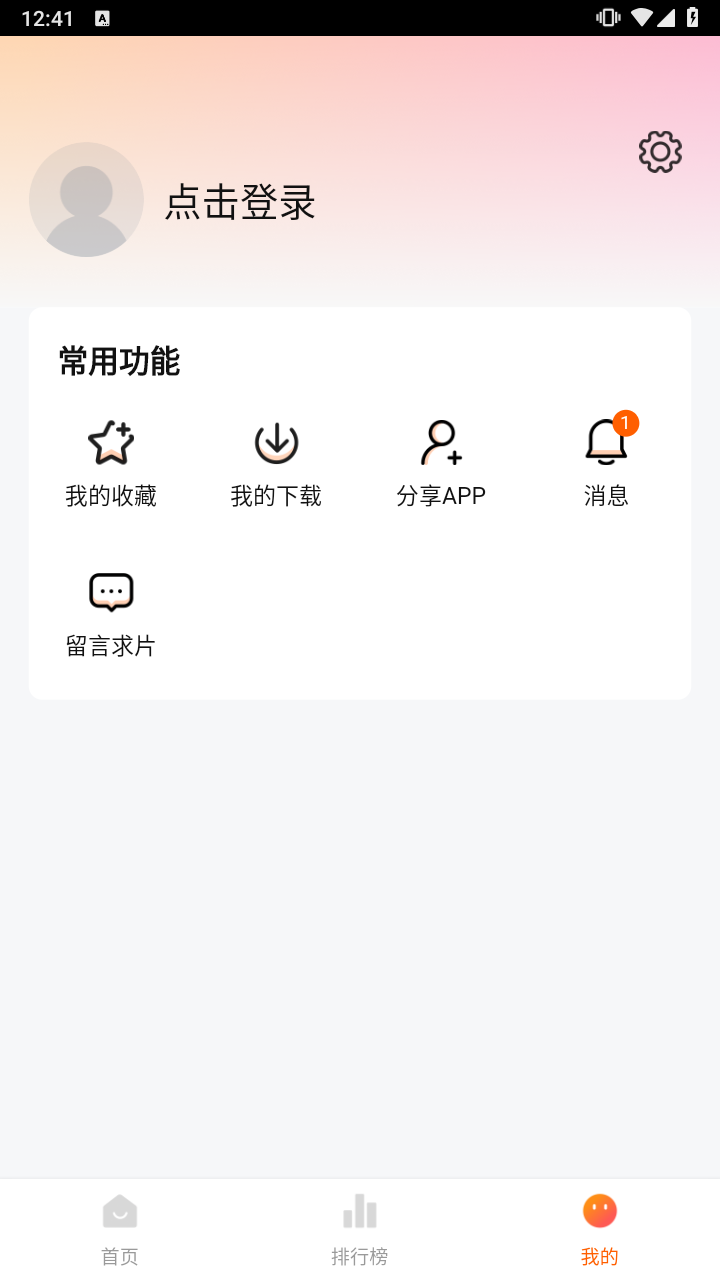Tap the default profile avatar
This screenshot has height=1280, width=720.
point(86,199)
